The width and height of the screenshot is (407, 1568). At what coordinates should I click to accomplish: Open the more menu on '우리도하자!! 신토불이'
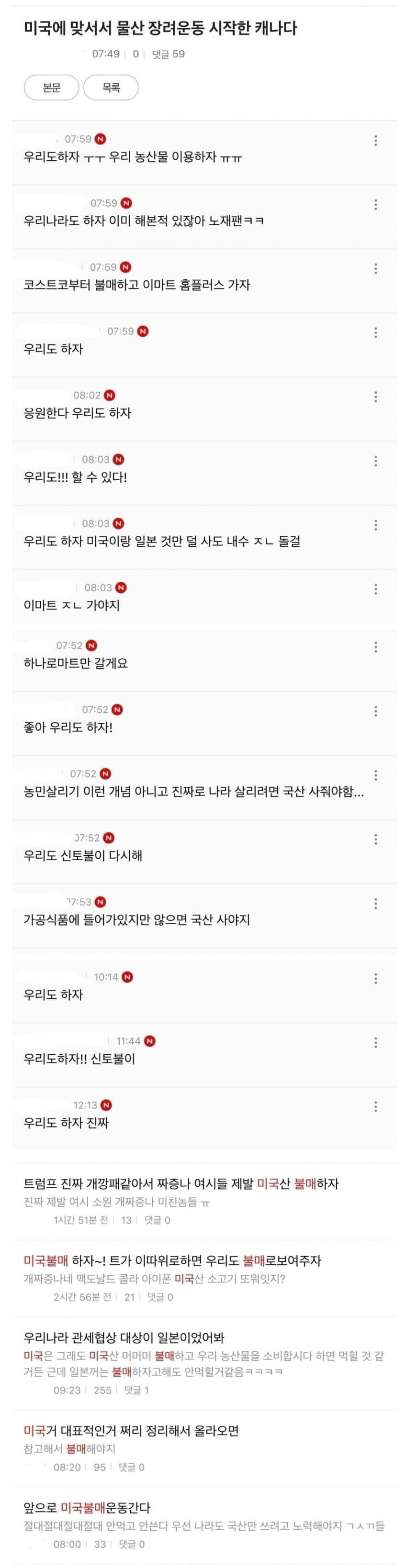[x=375, y=1043]
